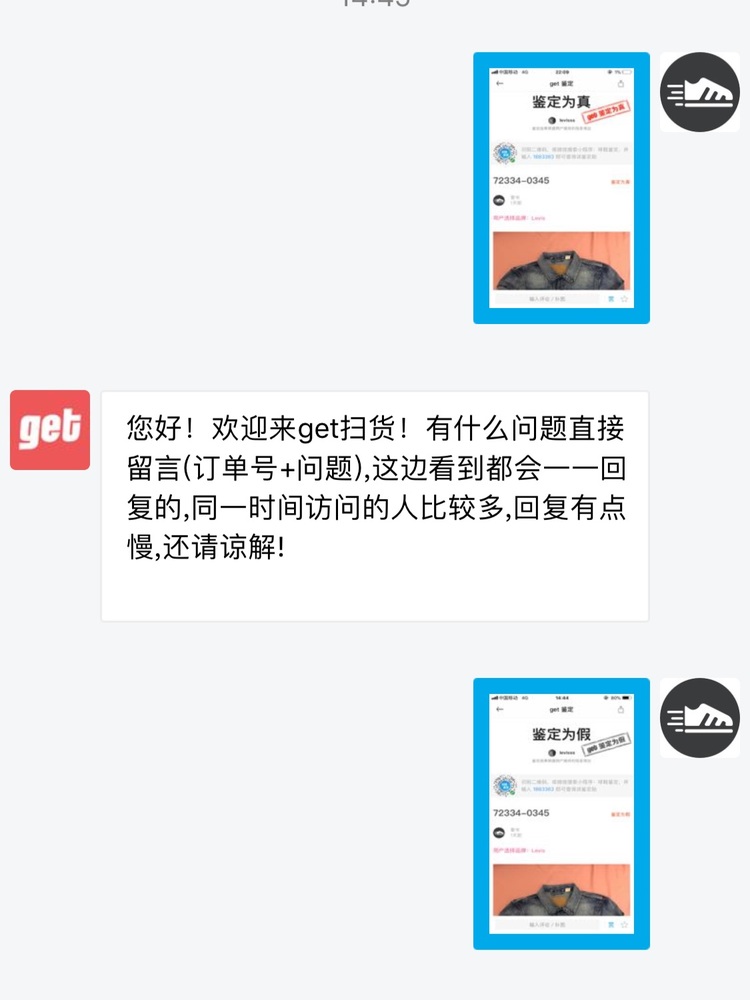Open the sent screenshot showing 鉴定为真
Image resolution: width=750 pixels, height=1000 pixels.
(x=561, y=188)
